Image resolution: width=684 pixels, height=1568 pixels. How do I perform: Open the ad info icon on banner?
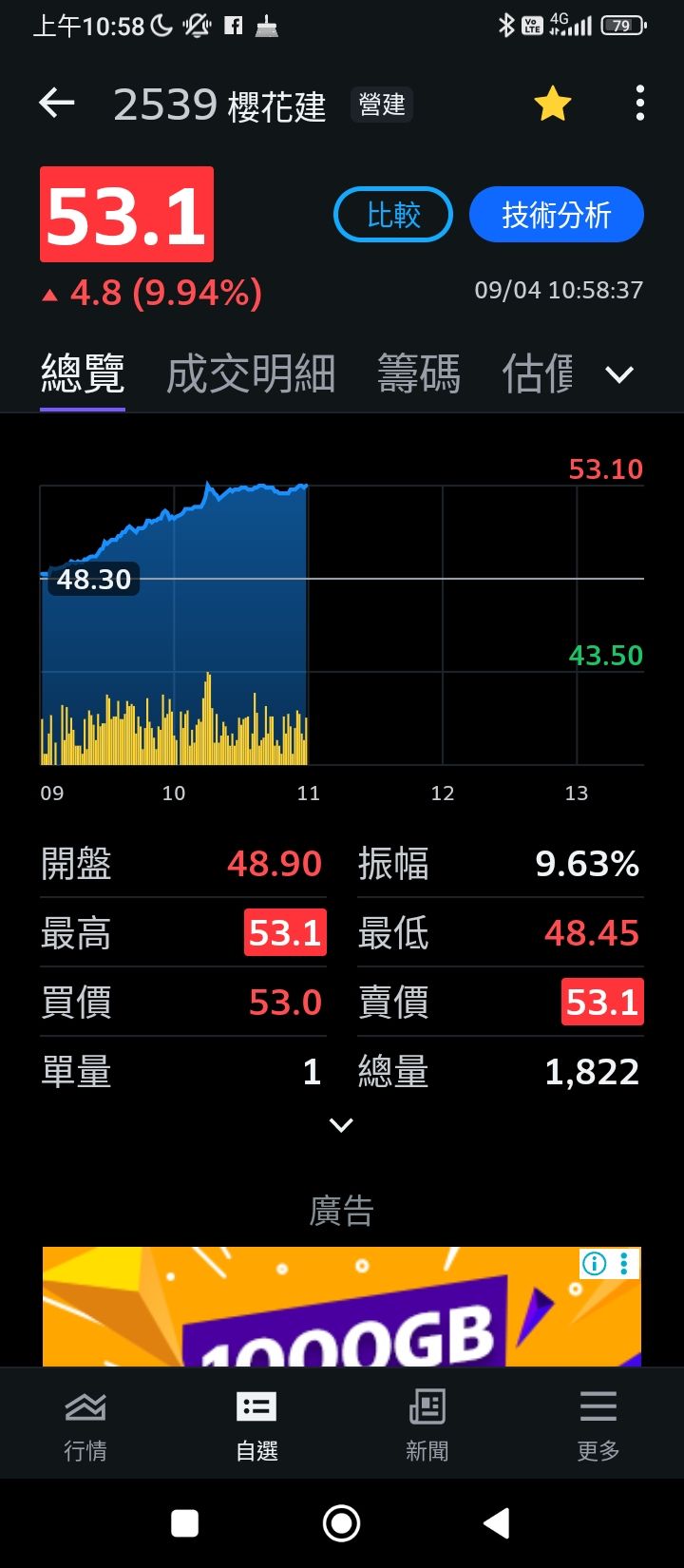pyautogui.click(x=595, y=1263)
